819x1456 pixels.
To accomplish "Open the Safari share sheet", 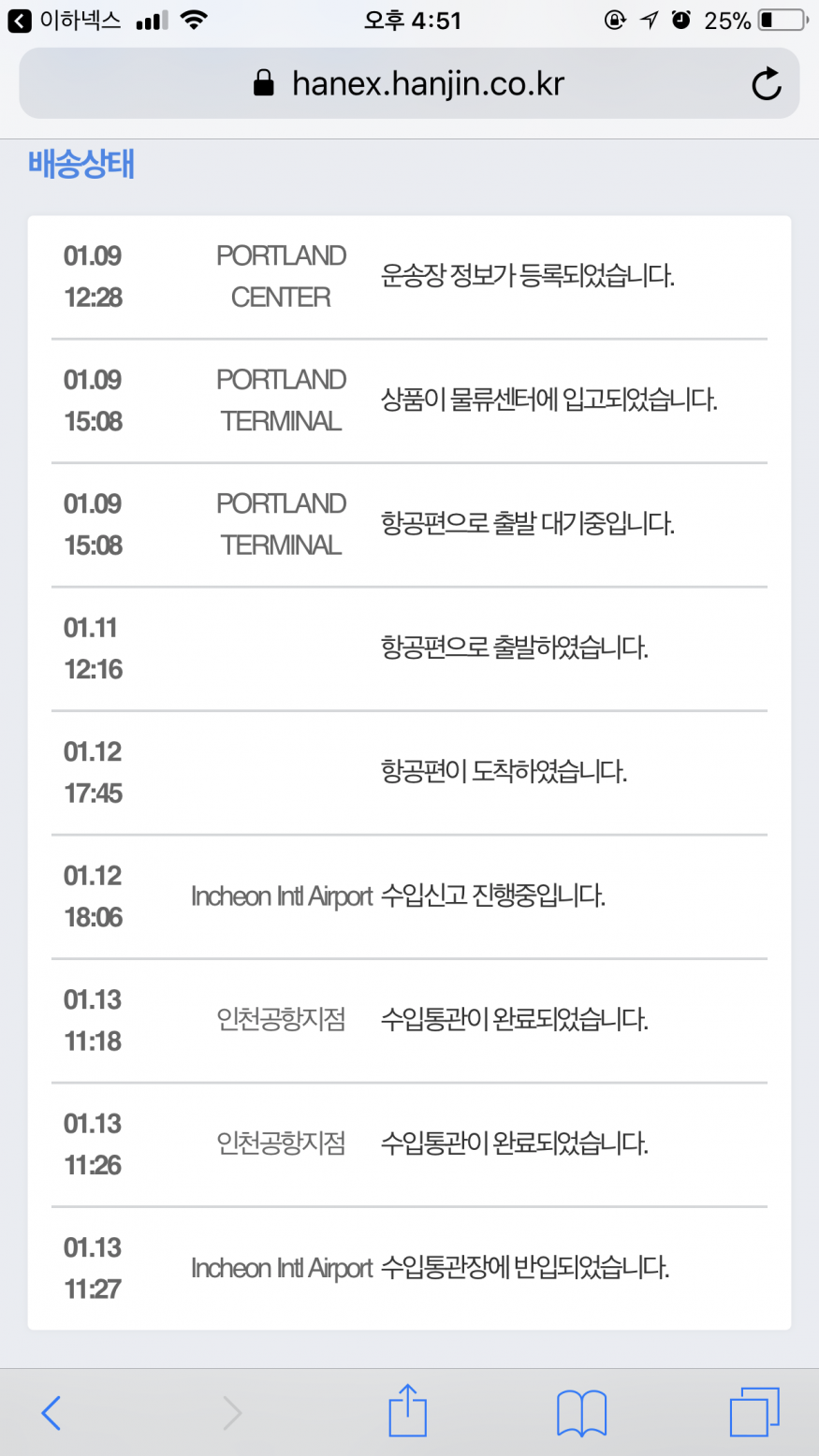I will click(407, 1409).
